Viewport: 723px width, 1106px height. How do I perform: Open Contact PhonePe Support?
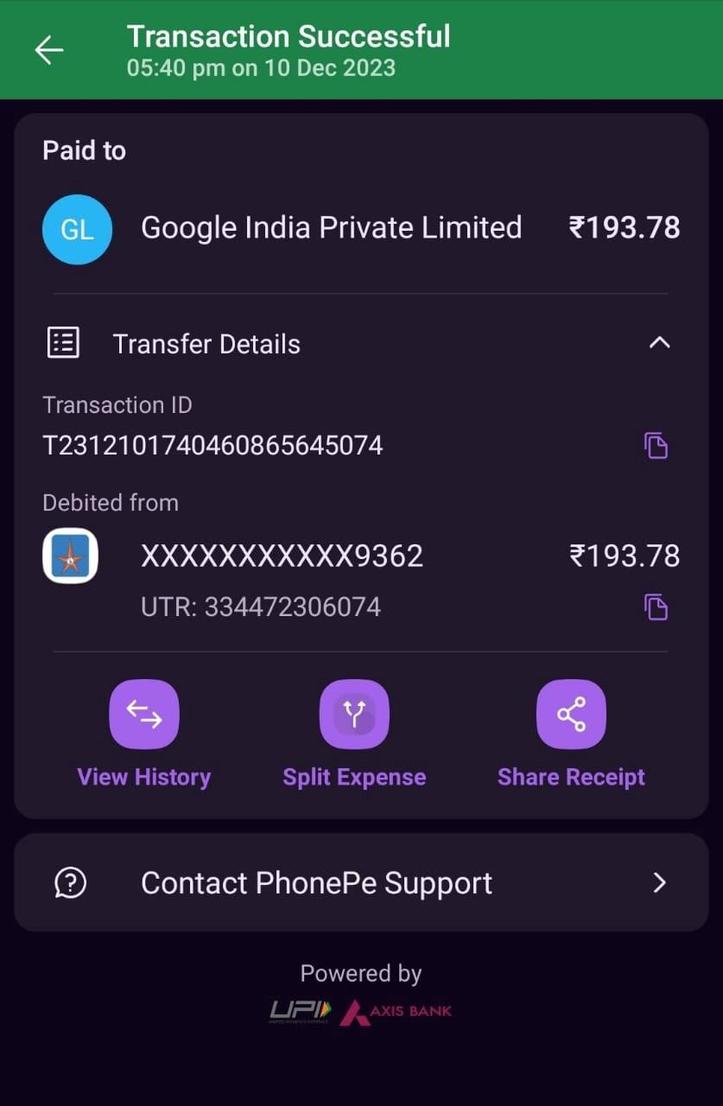[361, 883]
